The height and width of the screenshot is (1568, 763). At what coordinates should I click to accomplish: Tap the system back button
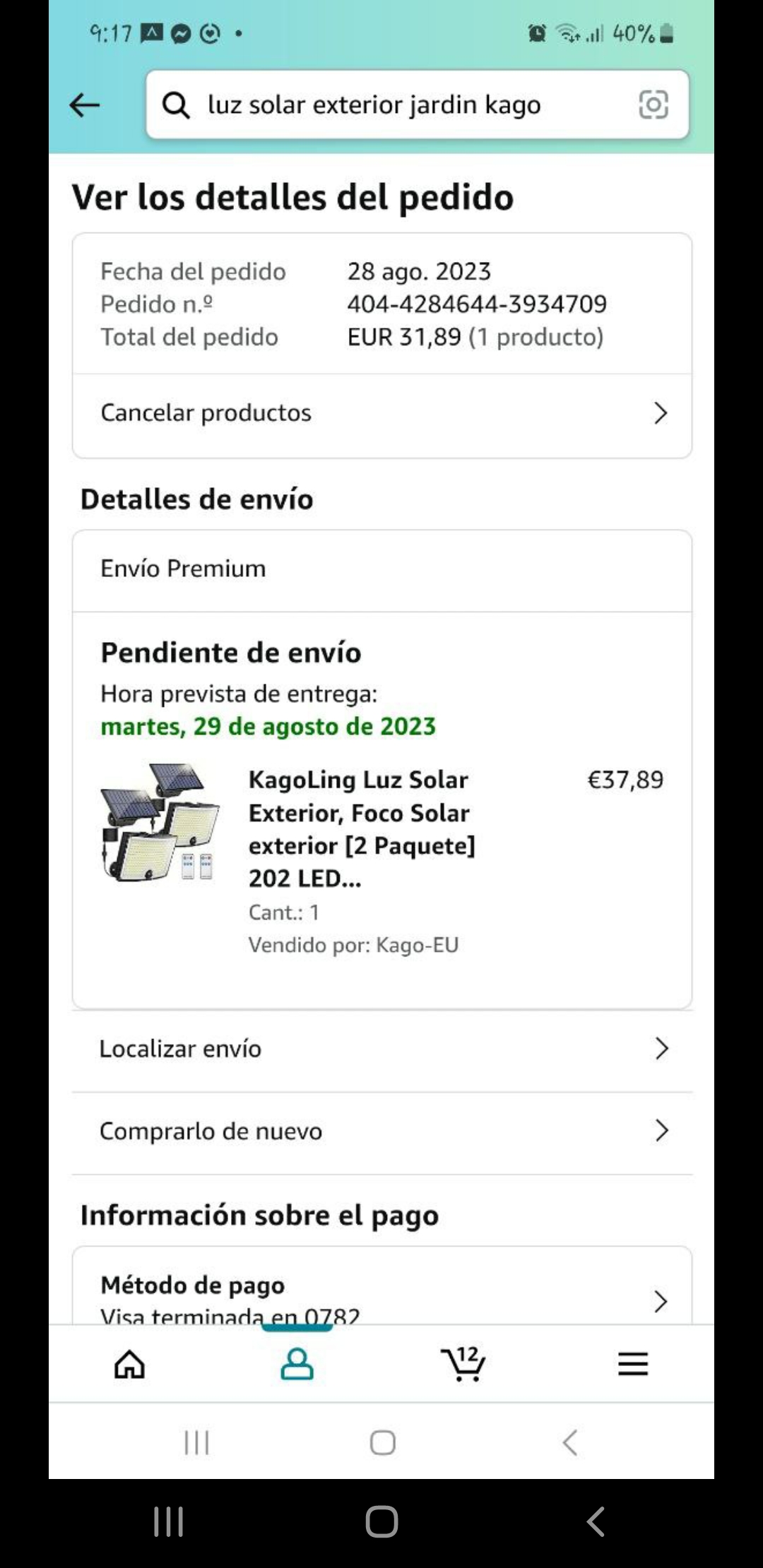point(596,1521)
